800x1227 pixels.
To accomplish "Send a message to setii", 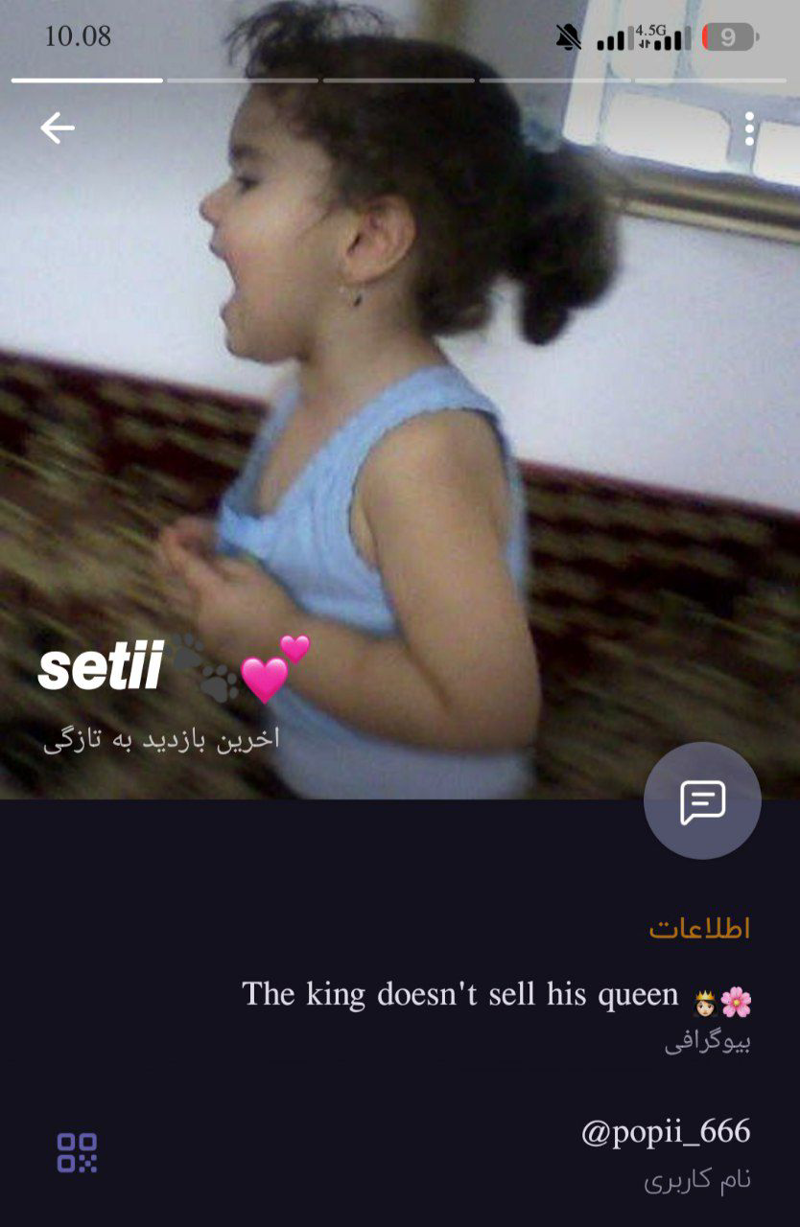I will pyautogui.click(x=702, y=801).
